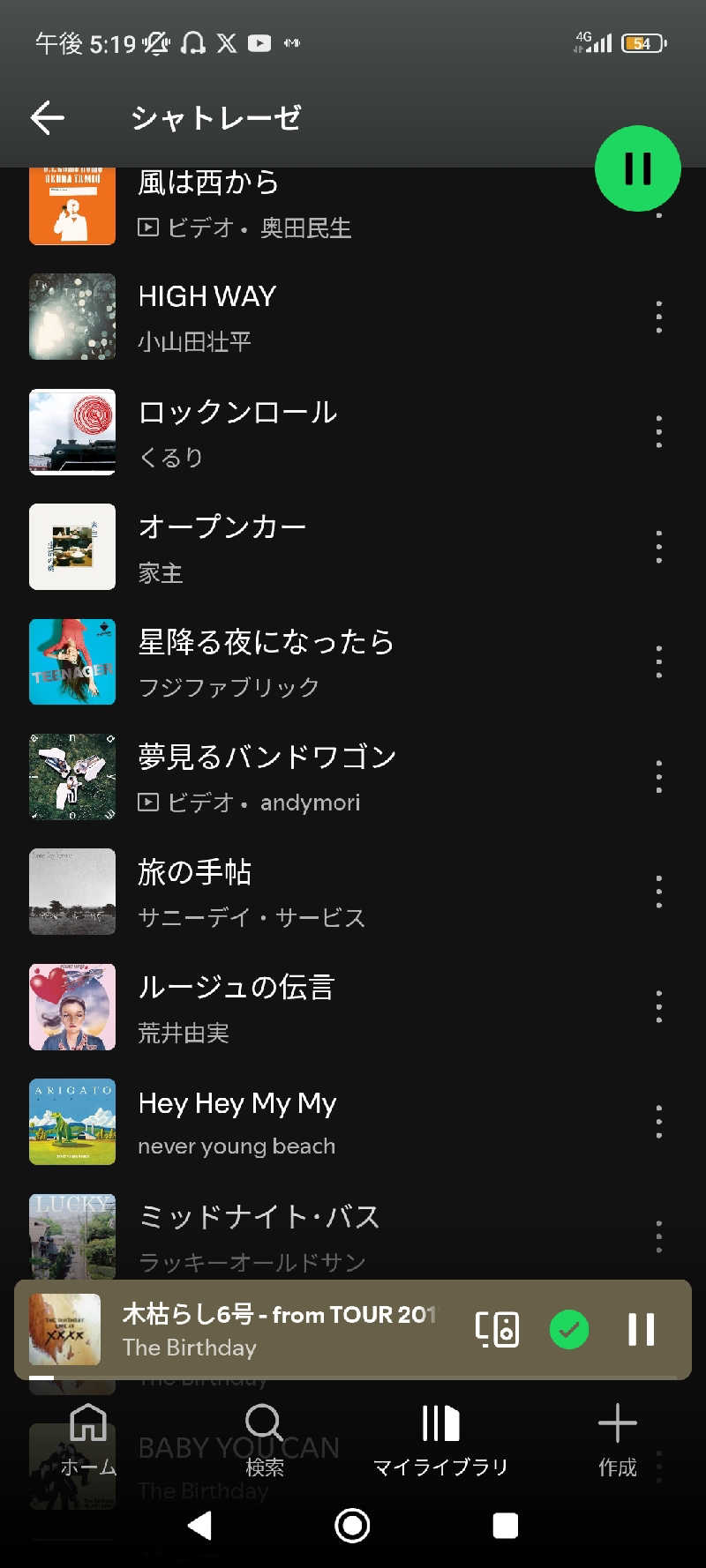Open more options for ミッドナイト・バス
Viewport: 706px width, 1568px height.
tap(658, 1236)
